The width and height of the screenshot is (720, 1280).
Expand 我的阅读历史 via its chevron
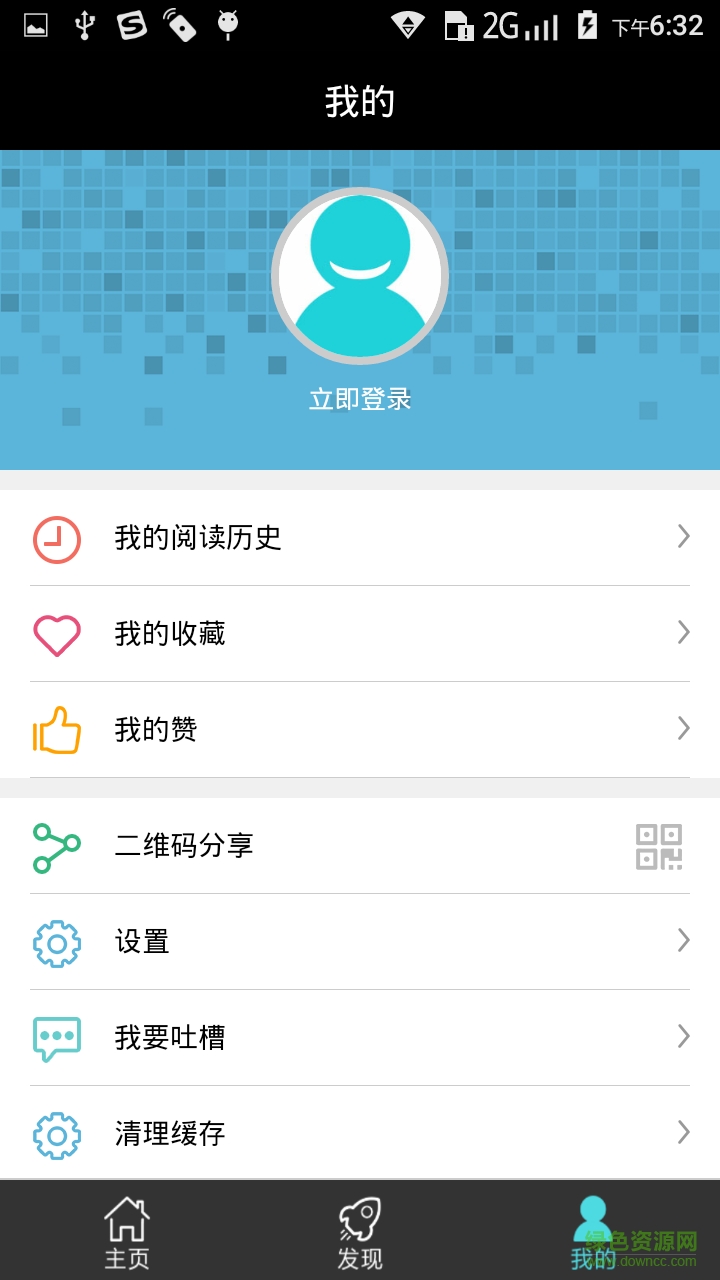[684, 537]
